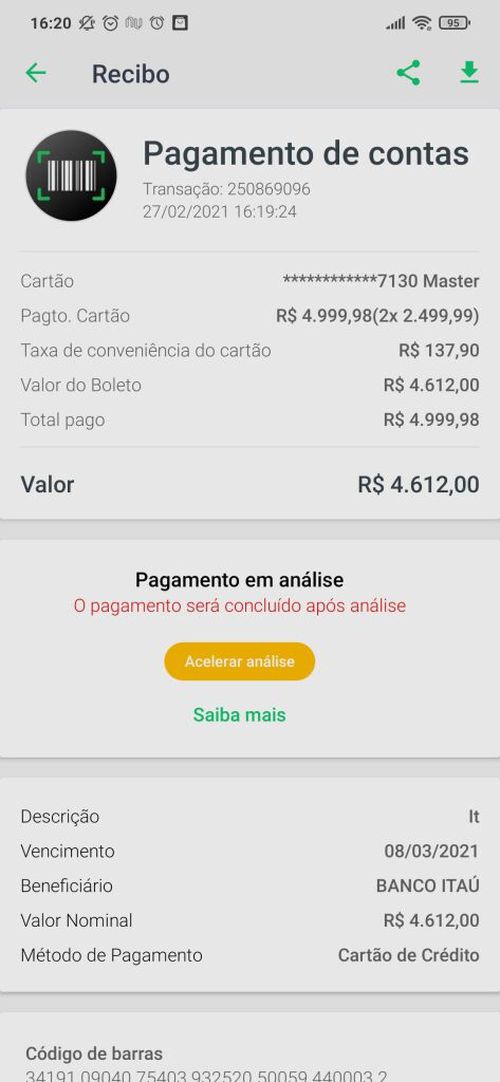Share this receipt
Image resolution: width=500 pixels, height=1082 pixels.
pos(408,72)
